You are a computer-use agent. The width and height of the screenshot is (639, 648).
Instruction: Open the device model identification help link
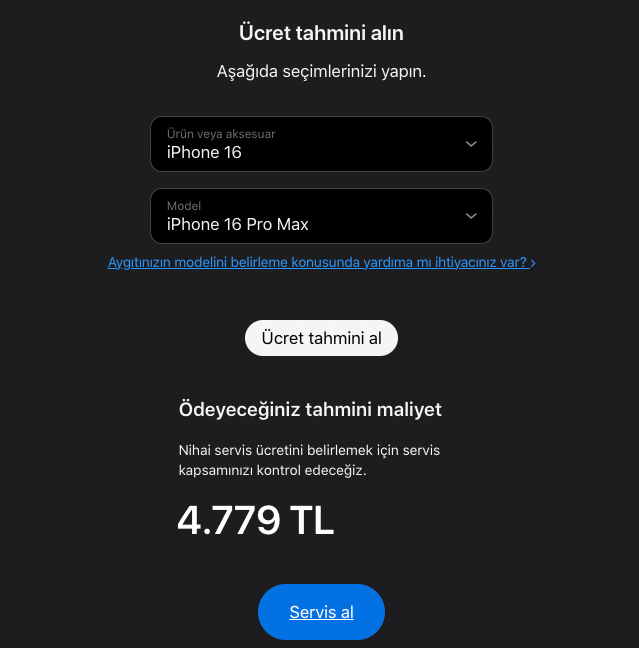321,263
